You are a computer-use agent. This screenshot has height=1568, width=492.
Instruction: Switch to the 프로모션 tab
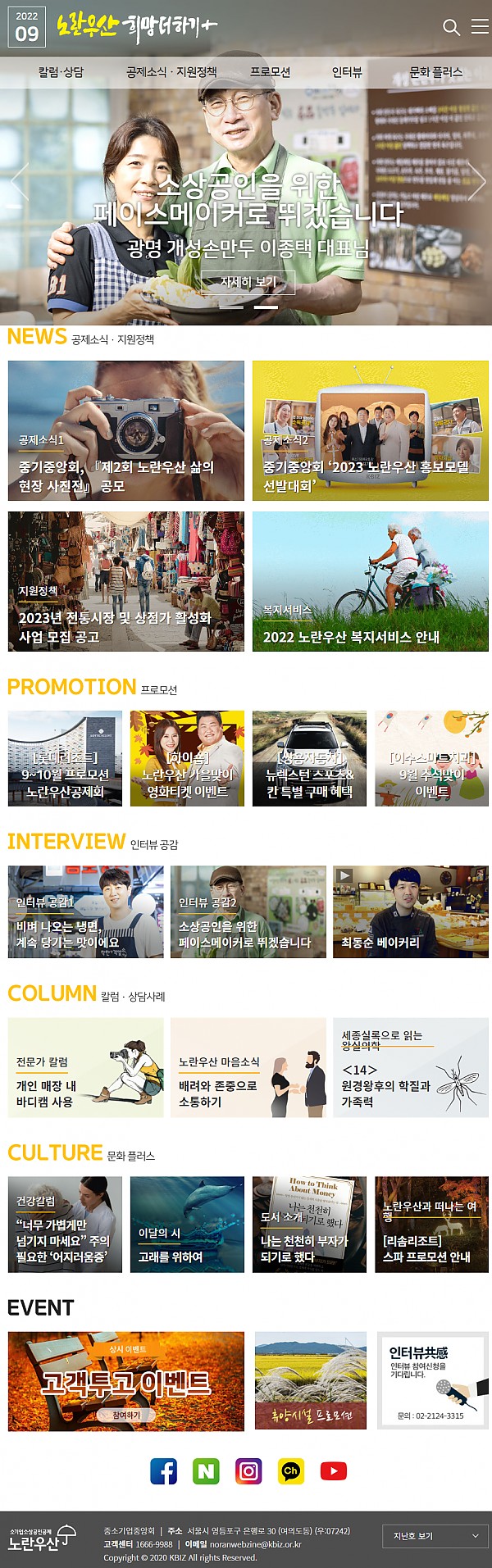click(x=270, y=72)
